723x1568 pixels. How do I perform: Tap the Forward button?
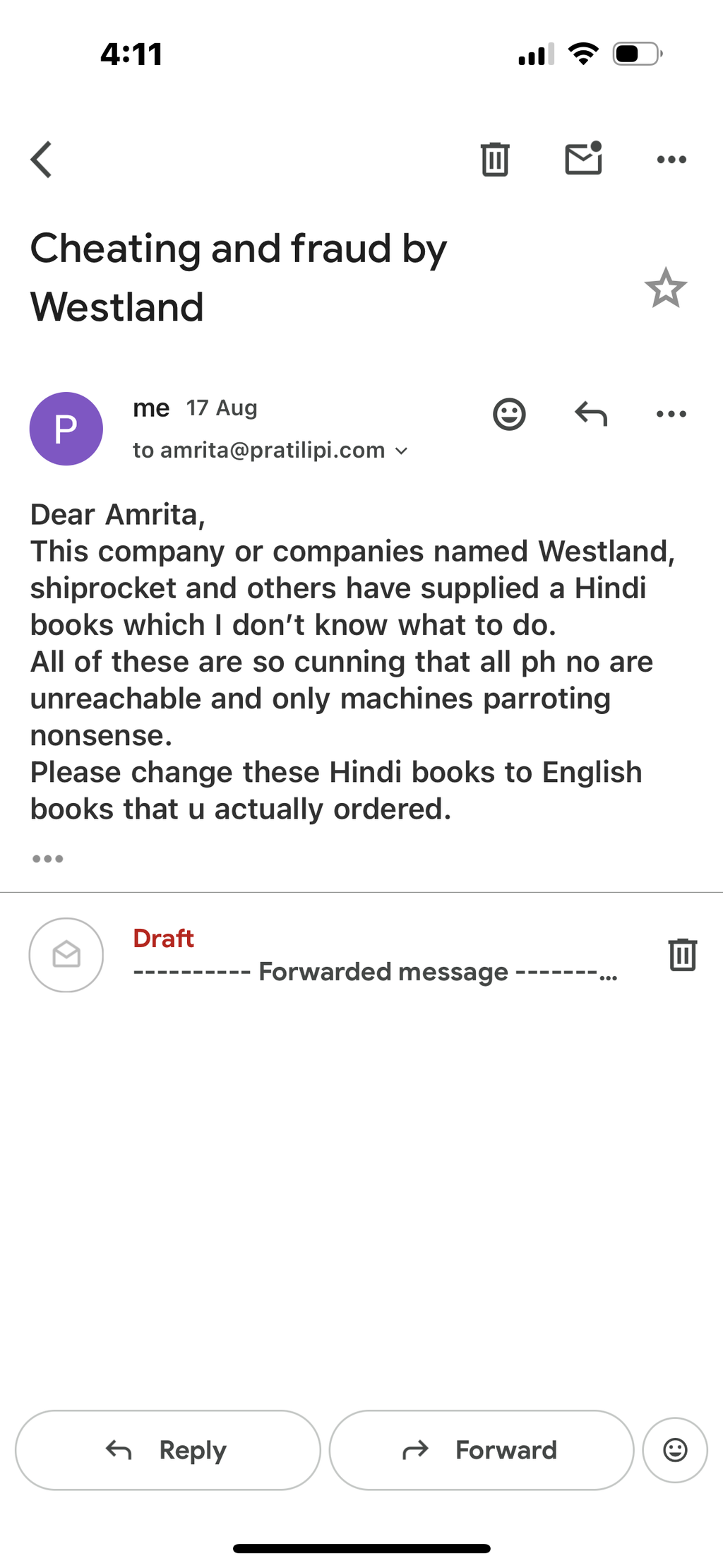(482, 1450)
